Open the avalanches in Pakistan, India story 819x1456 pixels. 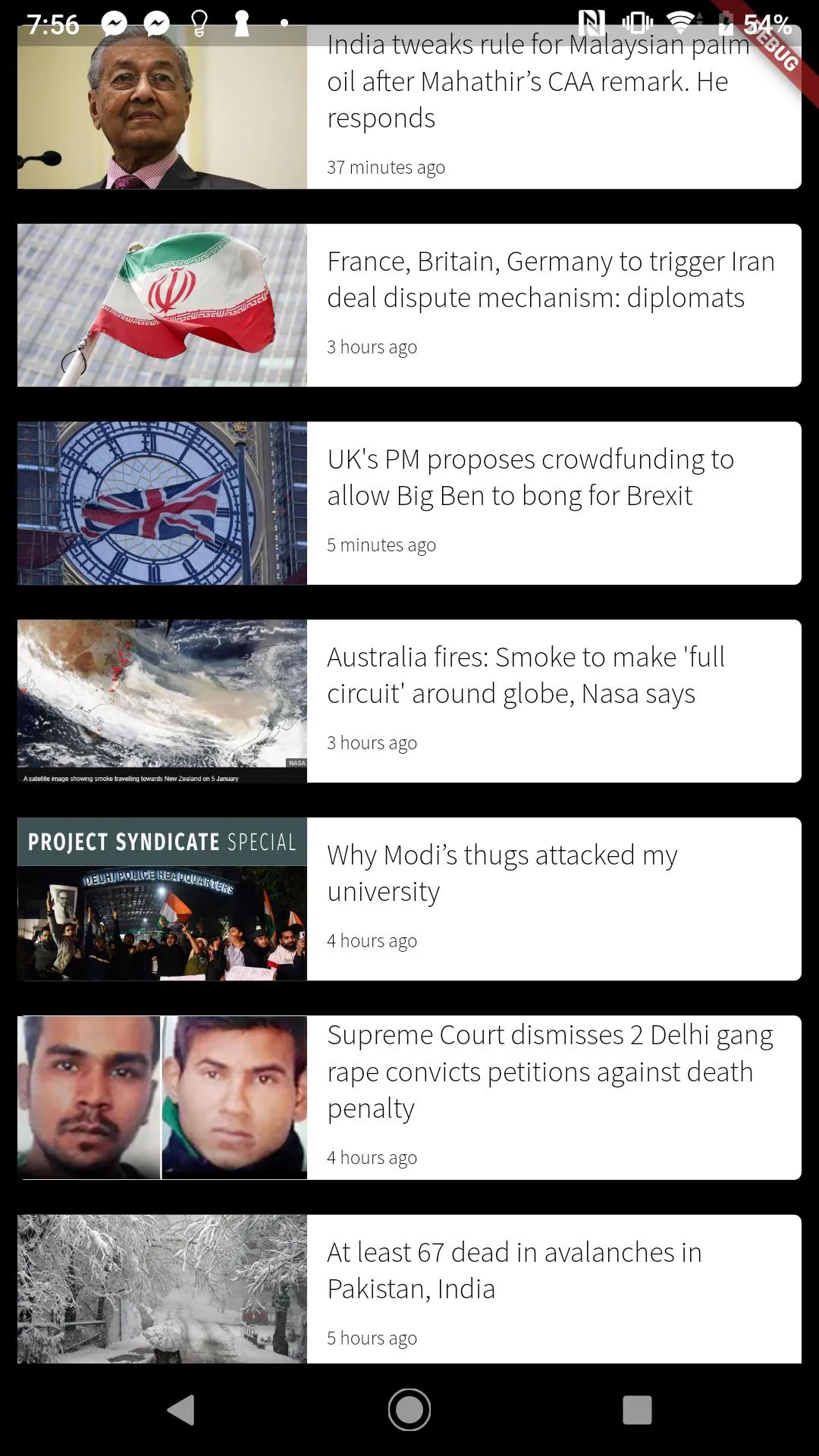click(514, 1271)
